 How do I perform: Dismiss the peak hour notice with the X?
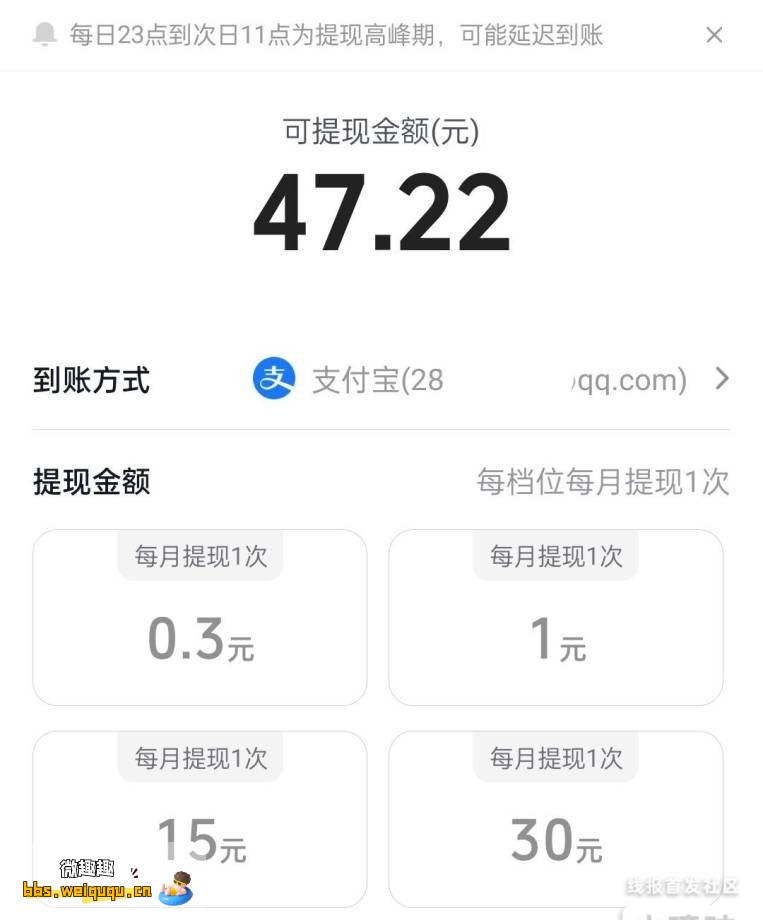(x=714, y=35)
